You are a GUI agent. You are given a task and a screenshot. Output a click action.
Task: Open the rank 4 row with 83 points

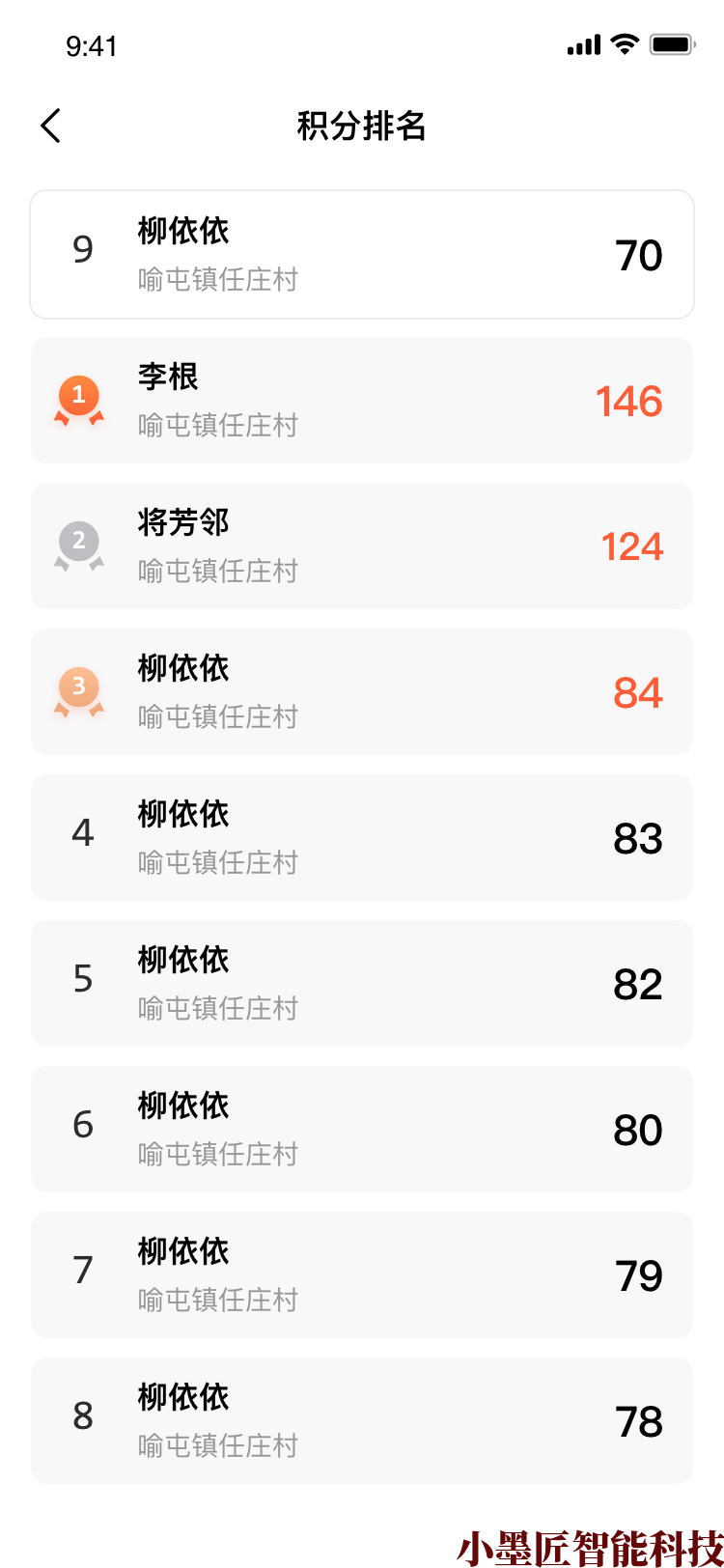click(x=362, y=838)
